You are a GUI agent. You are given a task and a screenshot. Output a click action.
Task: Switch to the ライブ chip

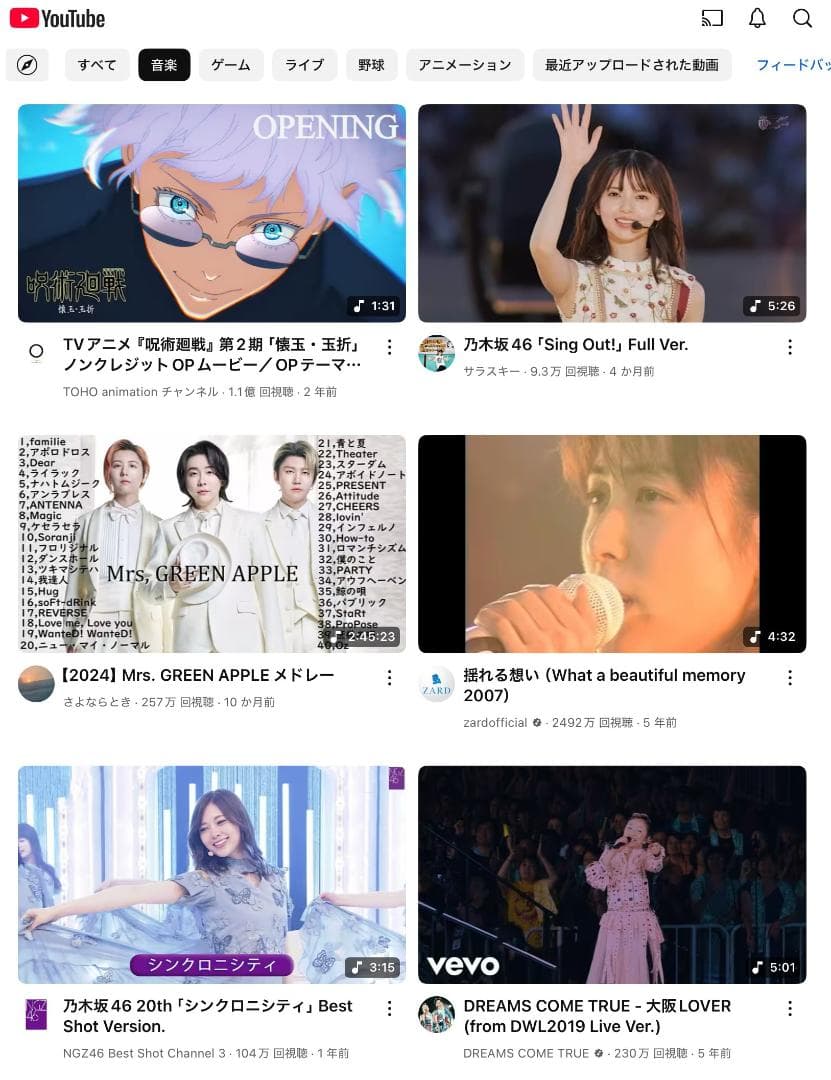304,65
